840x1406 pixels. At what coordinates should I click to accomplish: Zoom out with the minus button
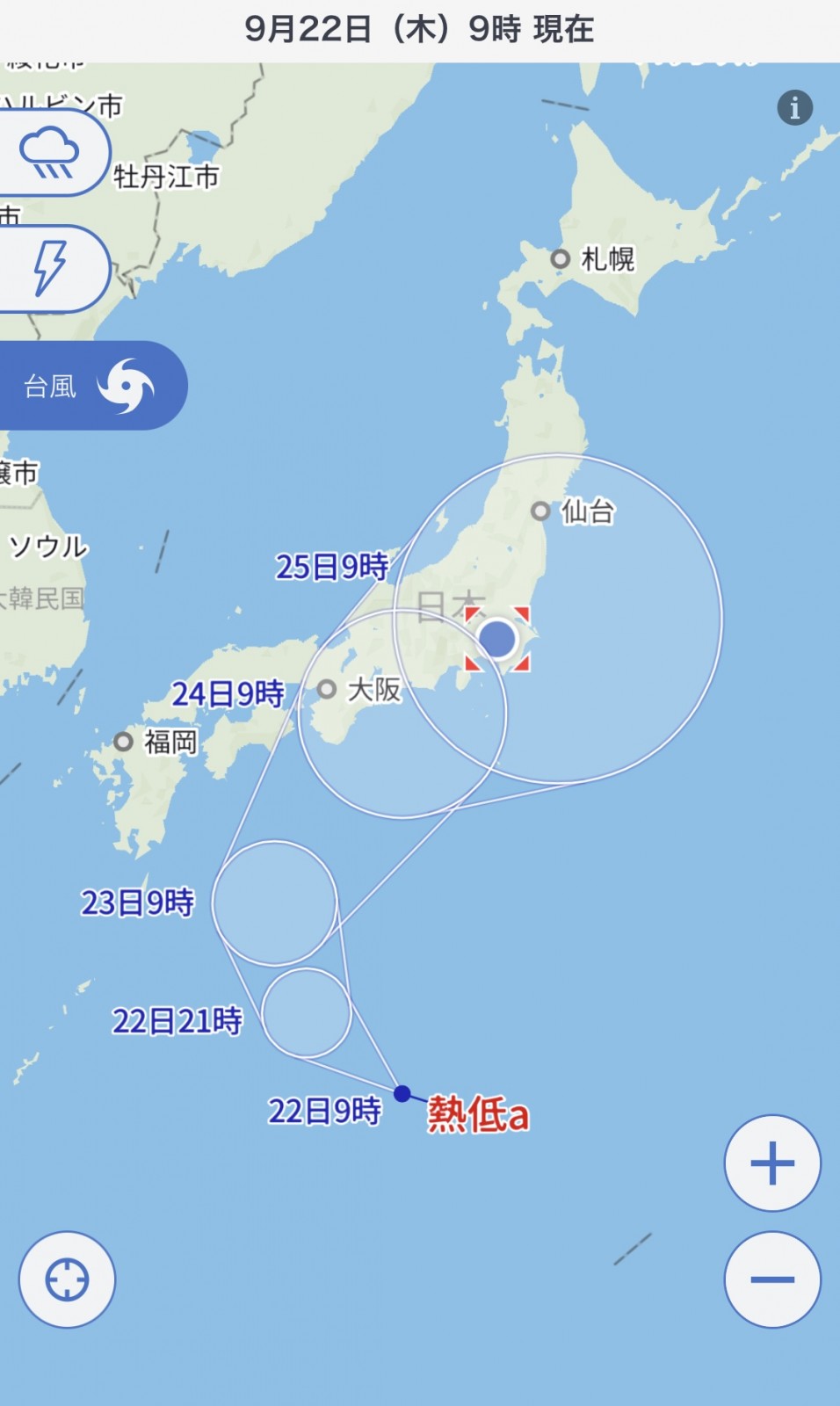click(x=772, y=1279)
